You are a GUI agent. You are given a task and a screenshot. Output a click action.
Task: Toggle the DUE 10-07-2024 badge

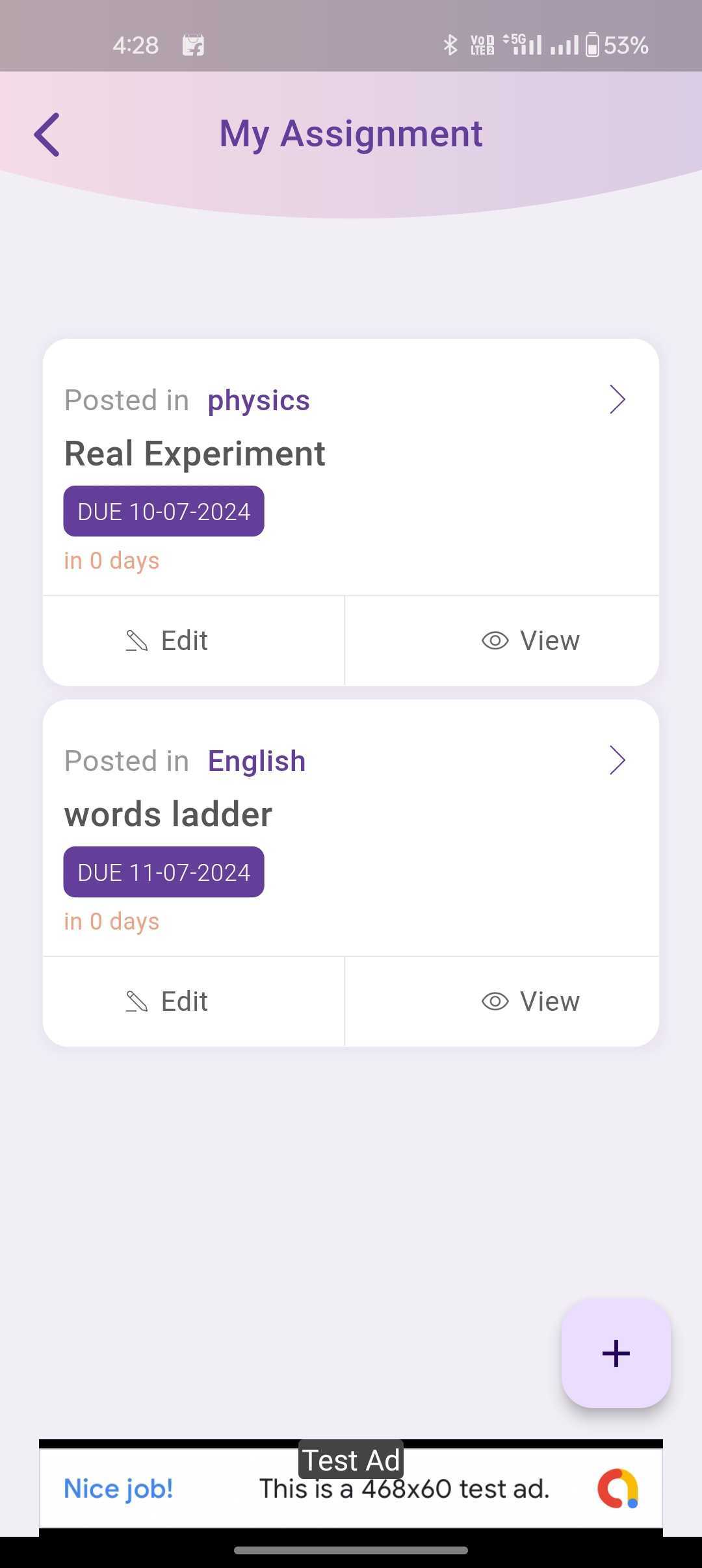(163, 511)
